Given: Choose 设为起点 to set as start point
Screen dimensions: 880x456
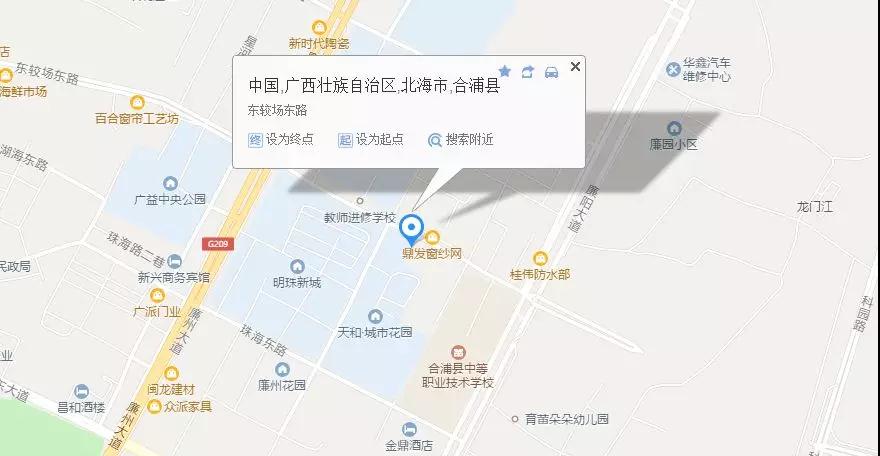Looking at the screenshot, I should [x=371, y=139].
